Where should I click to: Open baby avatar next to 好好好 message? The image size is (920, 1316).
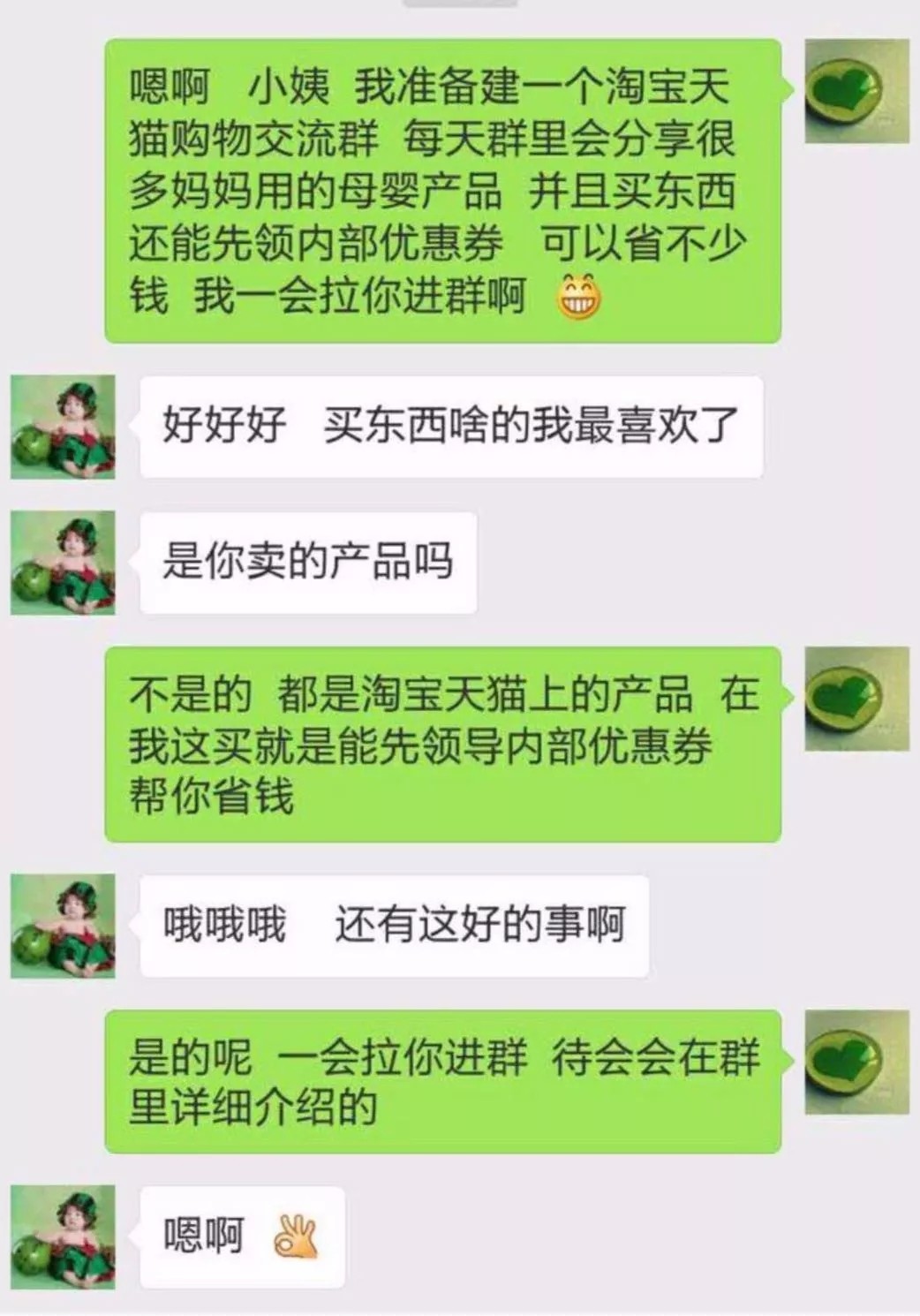click(x=63, y=427)
